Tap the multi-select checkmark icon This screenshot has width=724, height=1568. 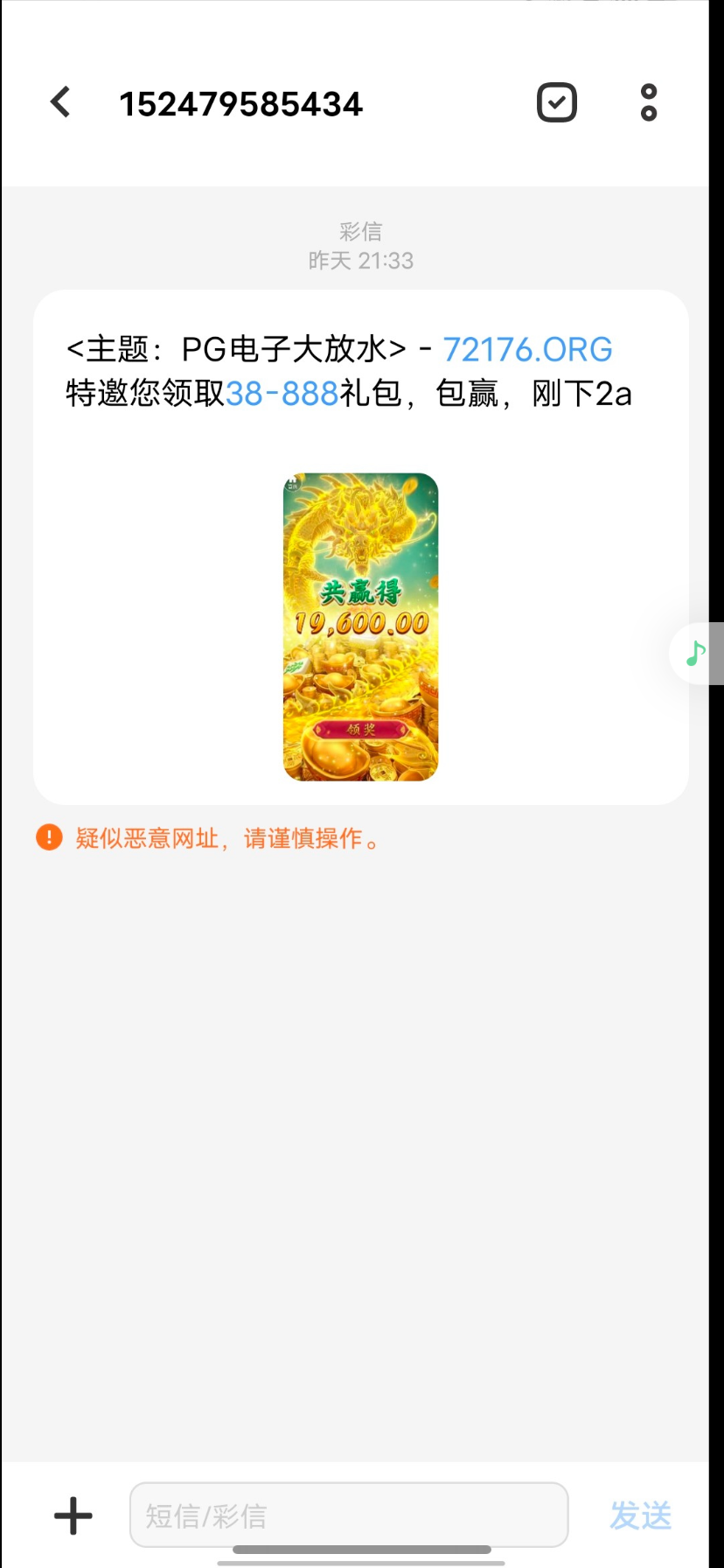pos(557,102)
